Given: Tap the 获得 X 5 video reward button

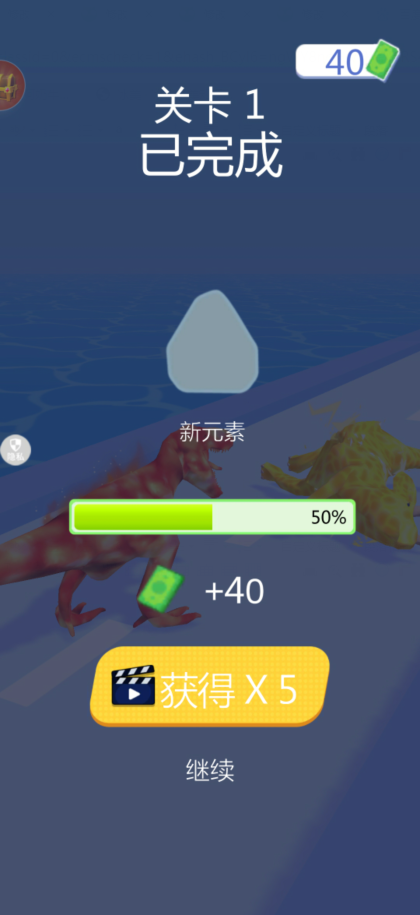Looking at the screenshot, I should click(x=210, y=686).
